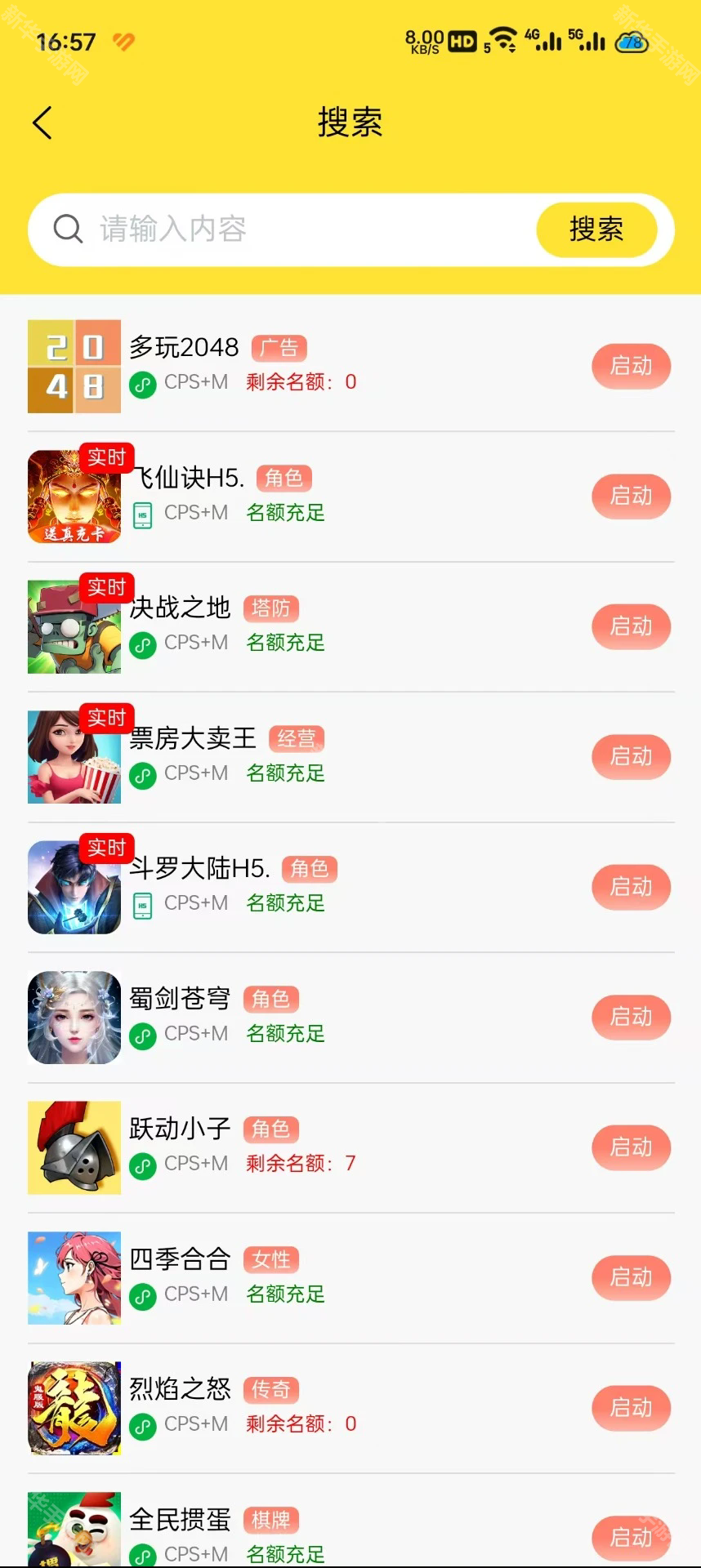Tap the 搜索 search button
Image resolution: width=701 pixels, height=1568 pixels.
click(x=597, y=229)
